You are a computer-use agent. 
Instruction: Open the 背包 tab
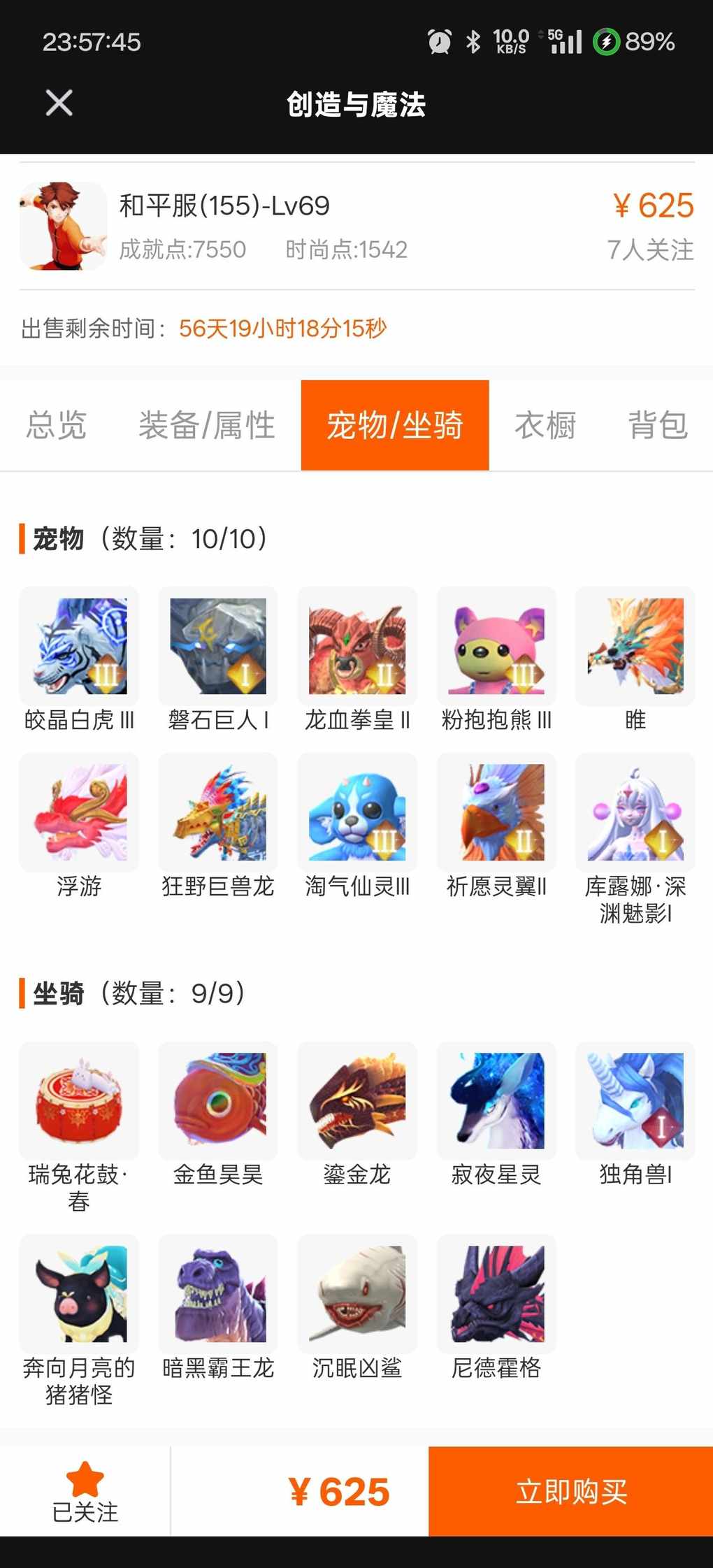click(658, 426)
